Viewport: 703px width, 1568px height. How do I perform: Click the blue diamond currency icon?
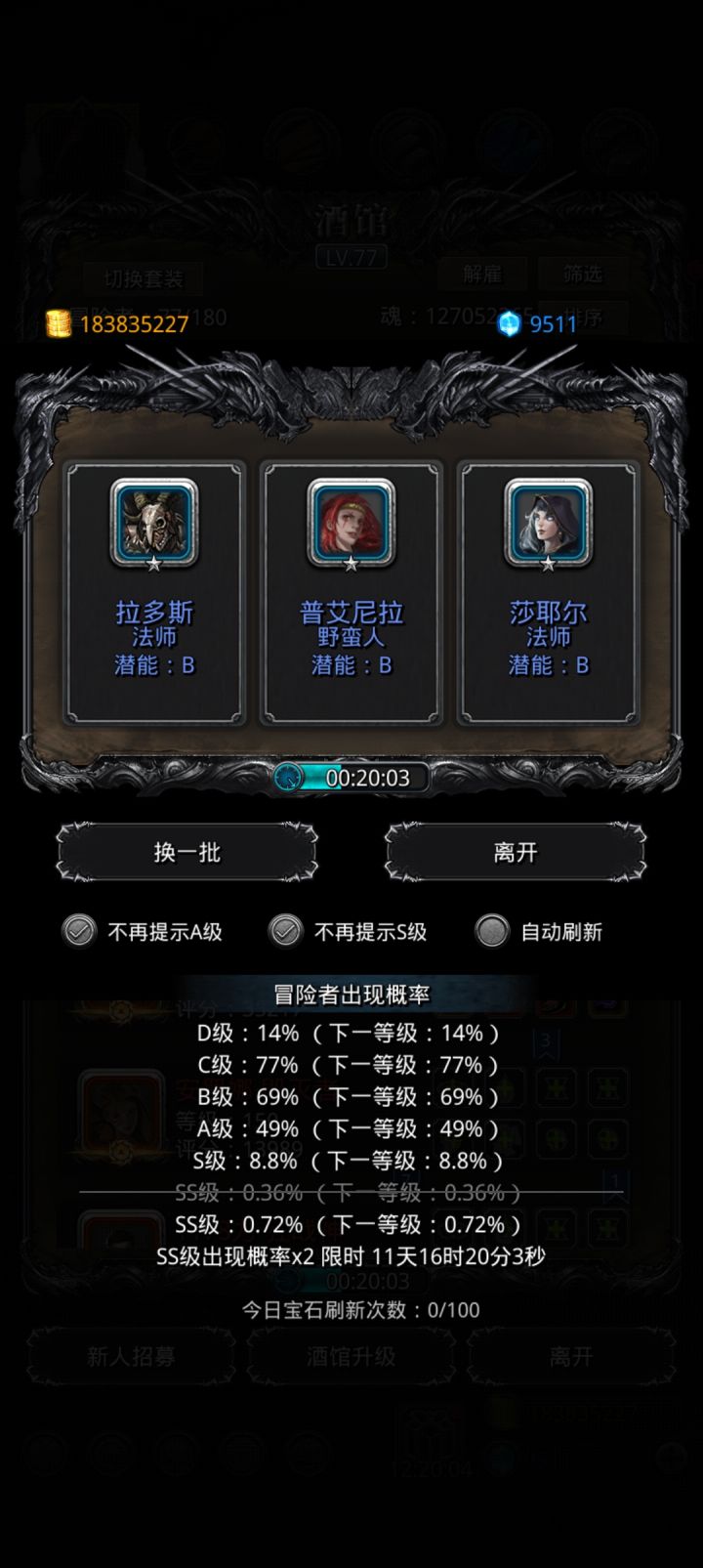[x=509, y=324]
